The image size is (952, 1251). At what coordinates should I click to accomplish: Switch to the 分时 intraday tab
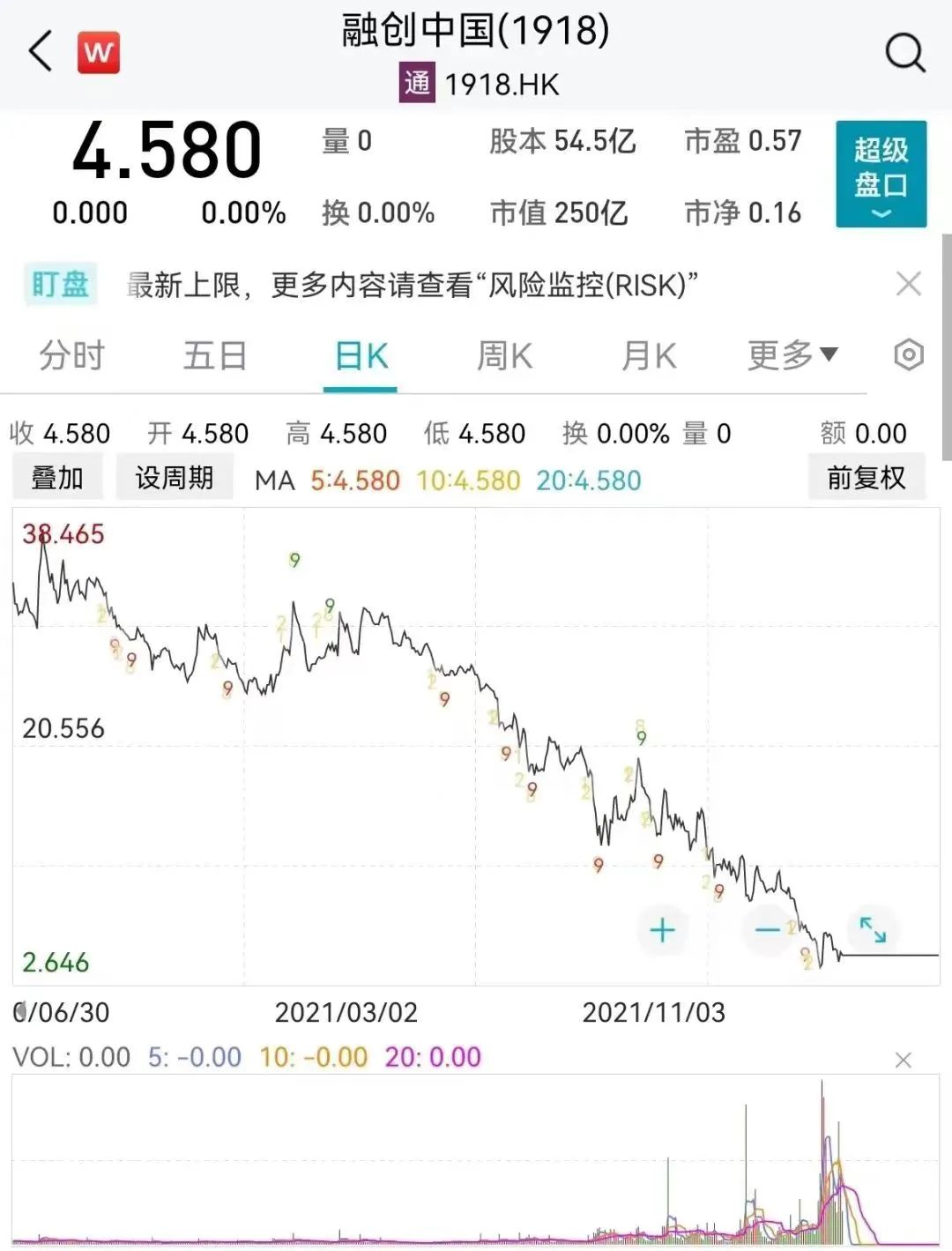coord(71,355)
